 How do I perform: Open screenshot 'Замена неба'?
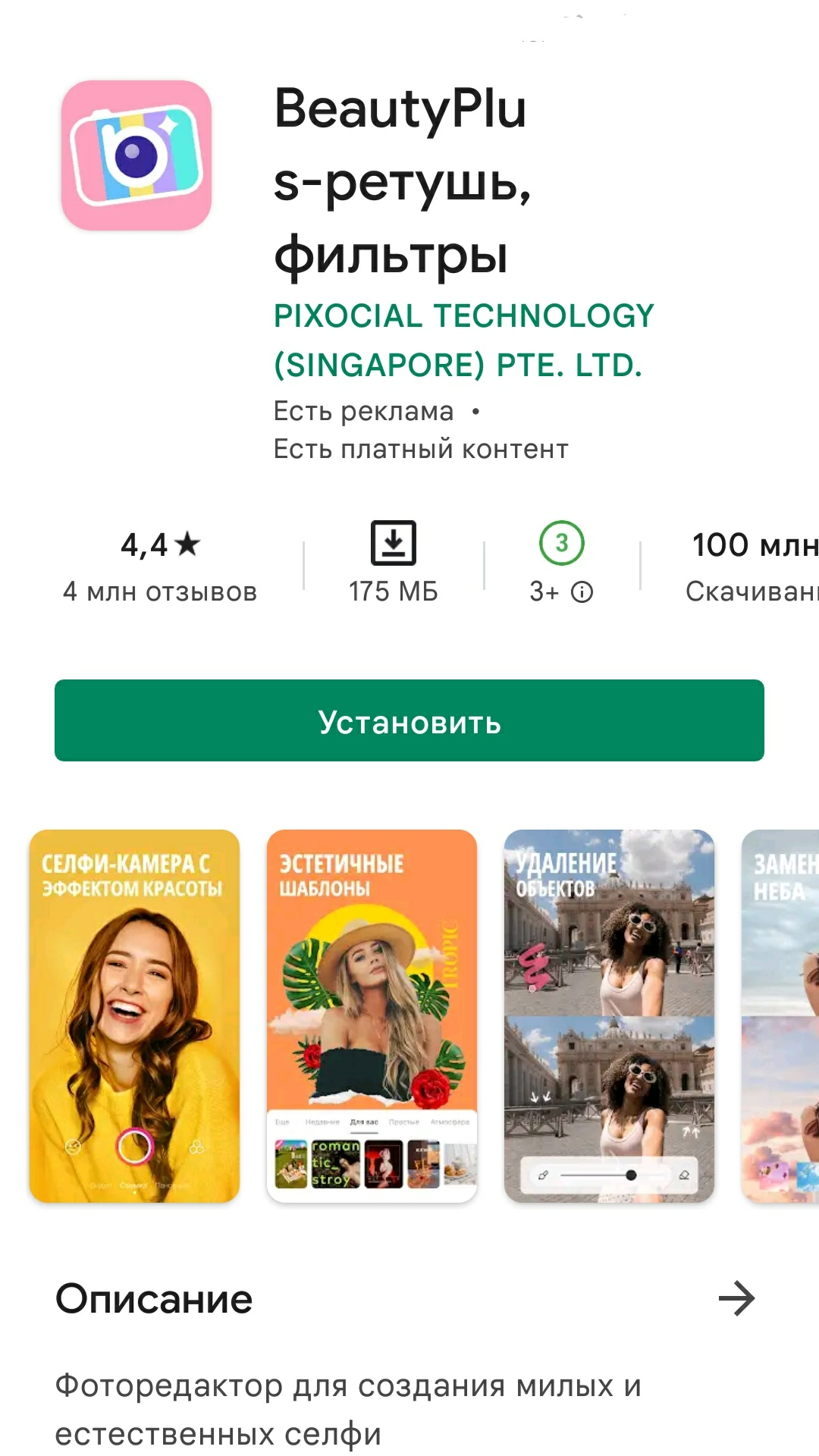pyautogui.click(x=781, y=1016)
